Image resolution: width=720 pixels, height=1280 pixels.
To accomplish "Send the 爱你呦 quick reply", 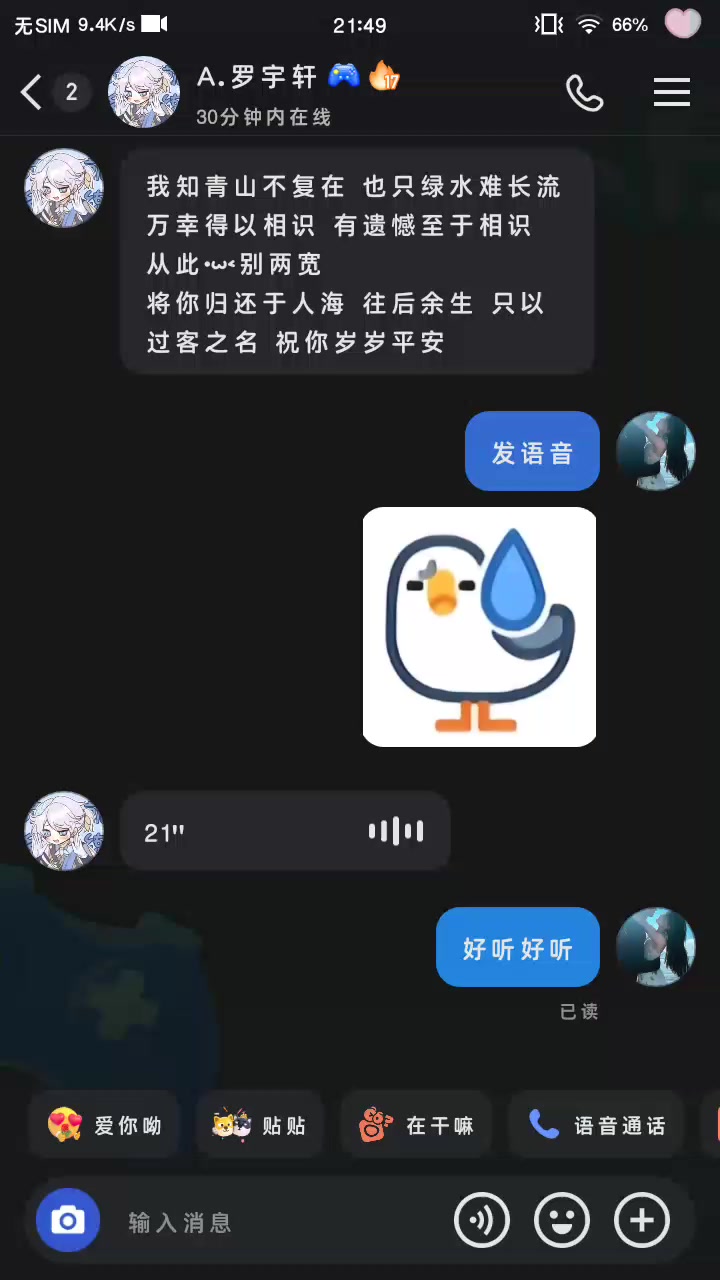I will coord(104,1125).
